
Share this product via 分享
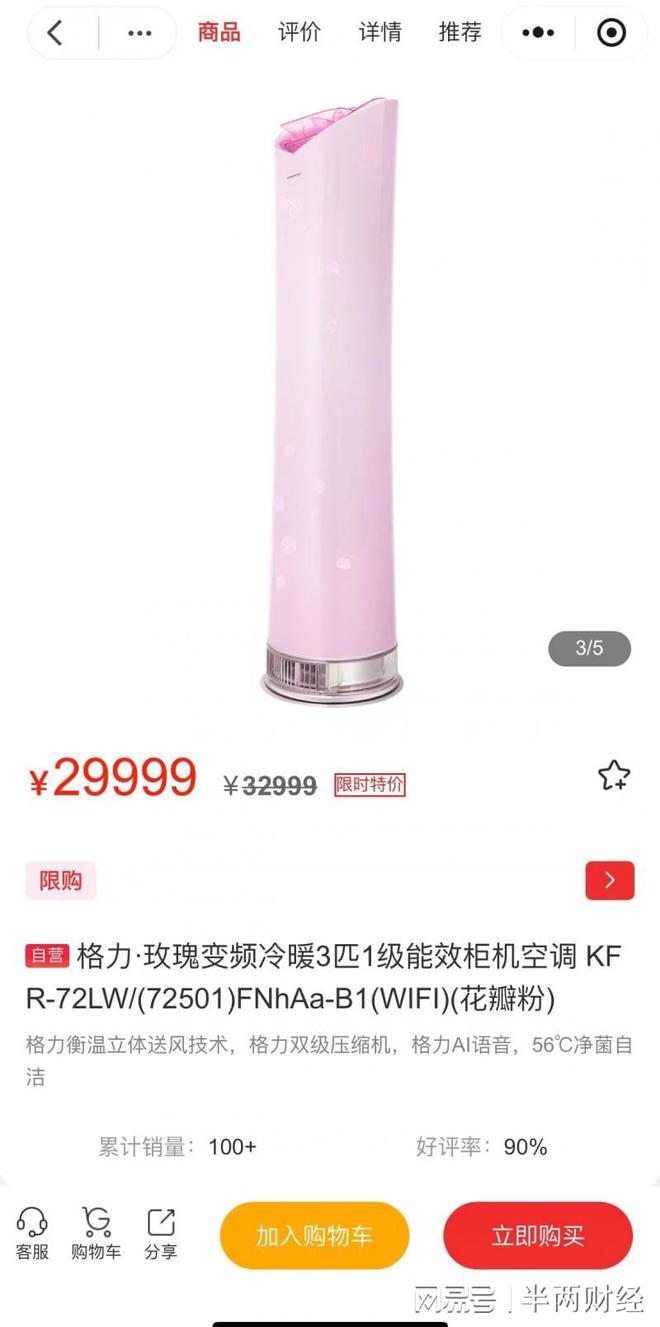tap(160, 1234)
